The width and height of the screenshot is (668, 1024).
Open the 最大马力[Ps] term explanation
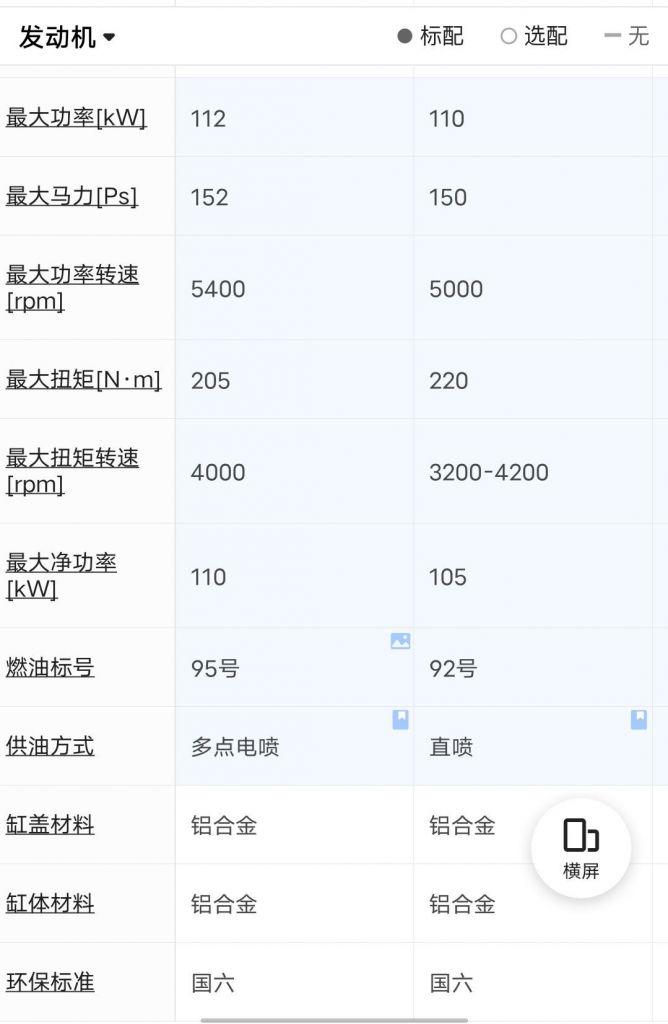click(72, 197)
